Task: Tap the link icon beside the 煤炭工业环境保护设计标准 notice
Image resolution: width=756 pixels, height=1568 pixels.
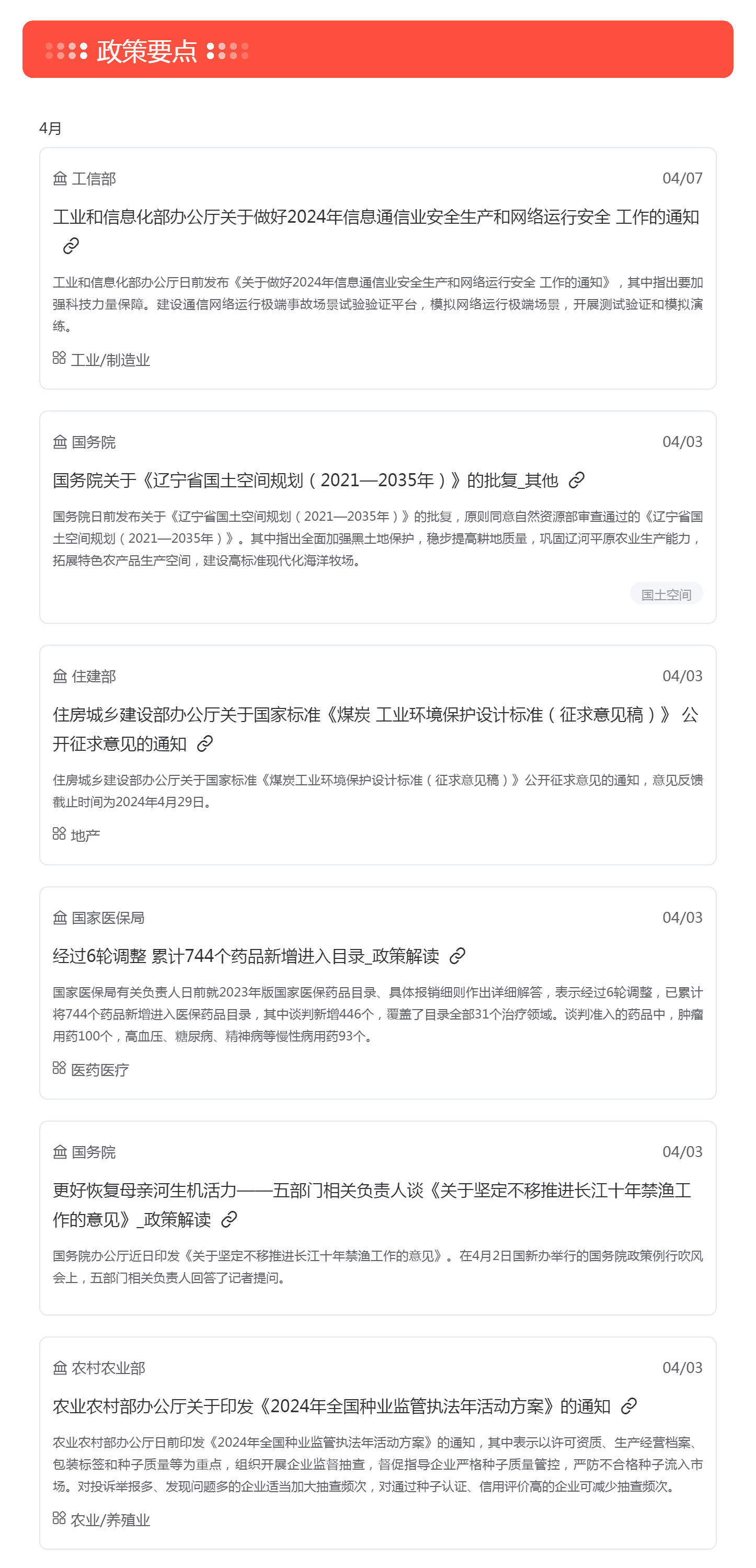Action: 205,743
